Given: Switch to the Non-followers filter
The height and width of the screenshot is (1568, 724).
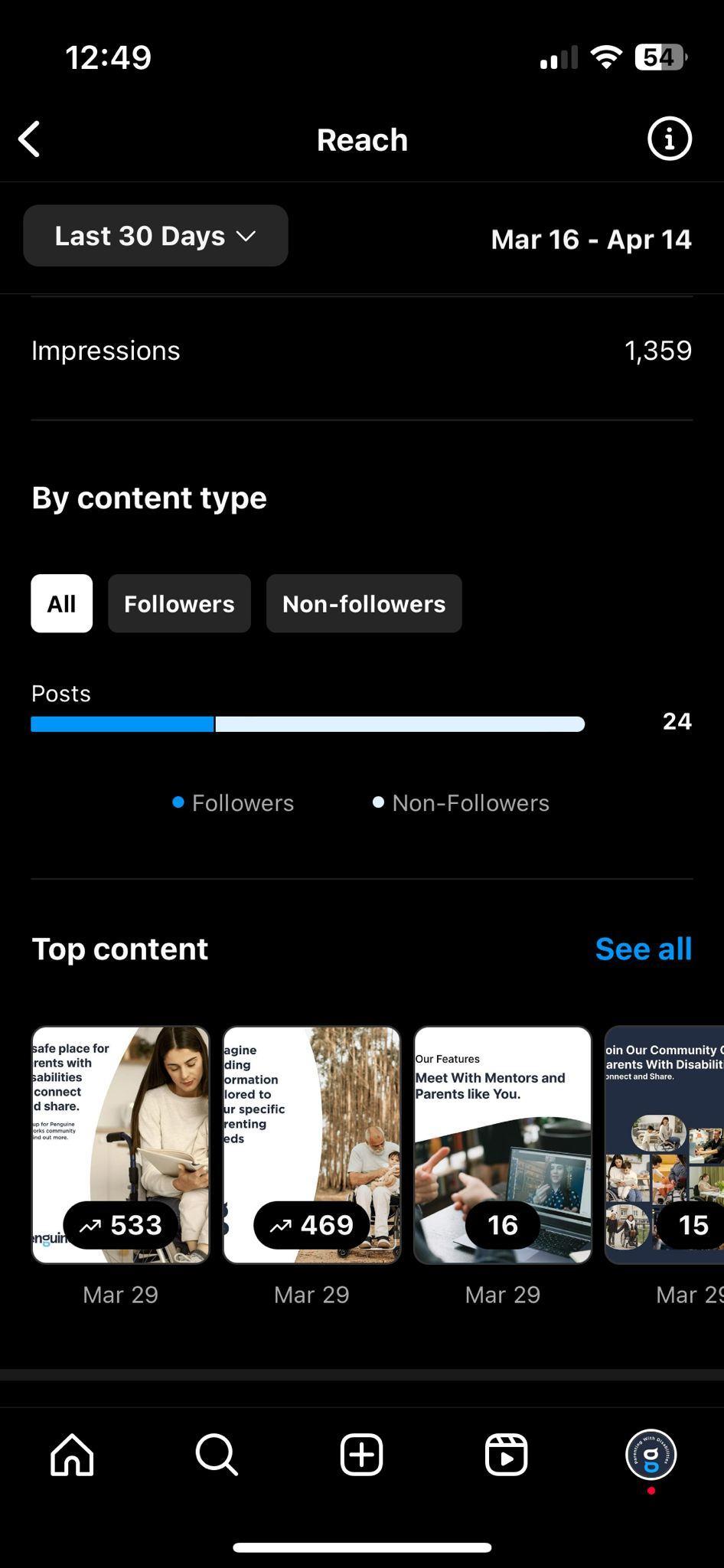Looking at the screenshot, I should [x=364, y=603].
